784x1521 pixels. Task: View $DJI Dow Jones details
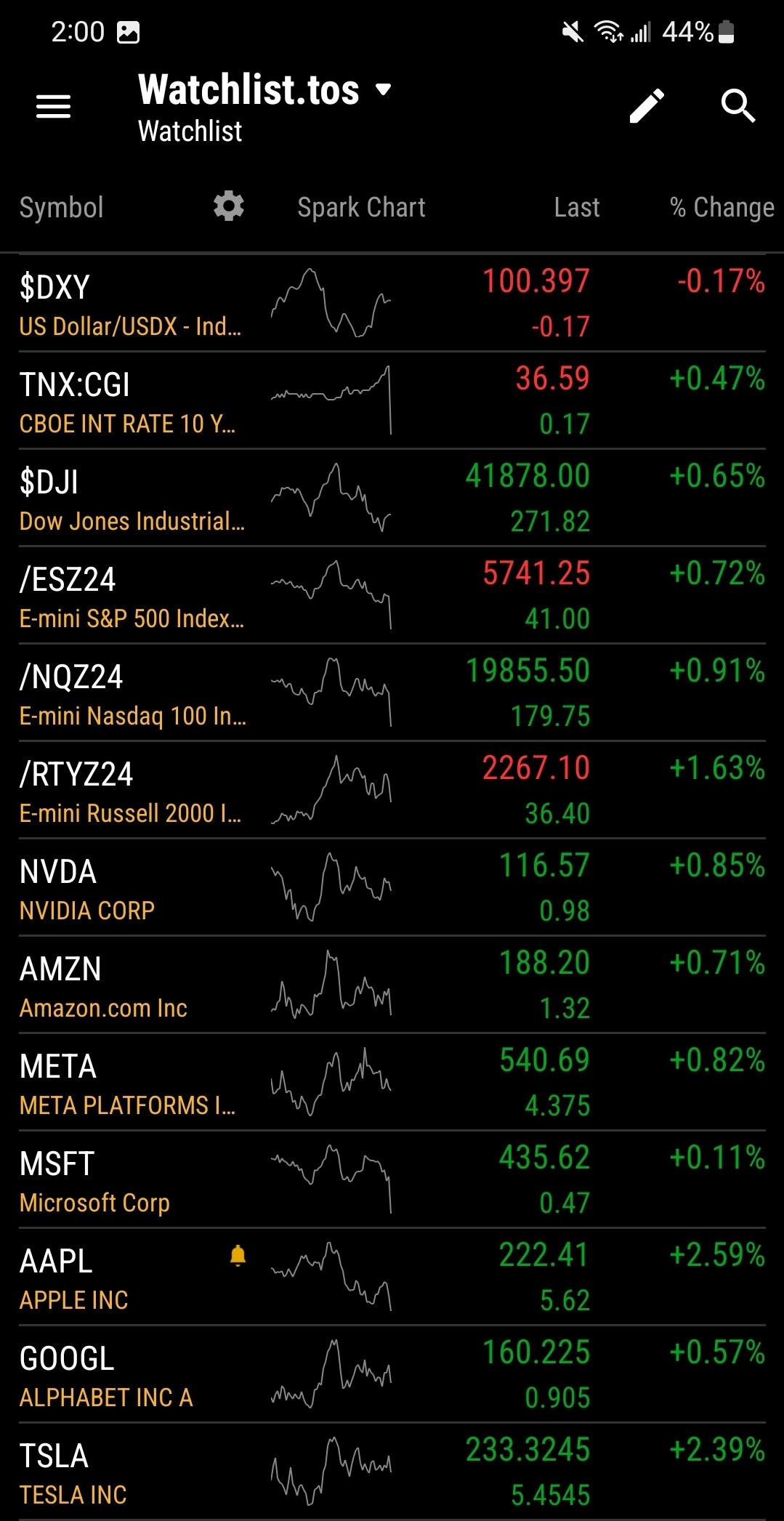pyautogui.click(x=392, y=498)
